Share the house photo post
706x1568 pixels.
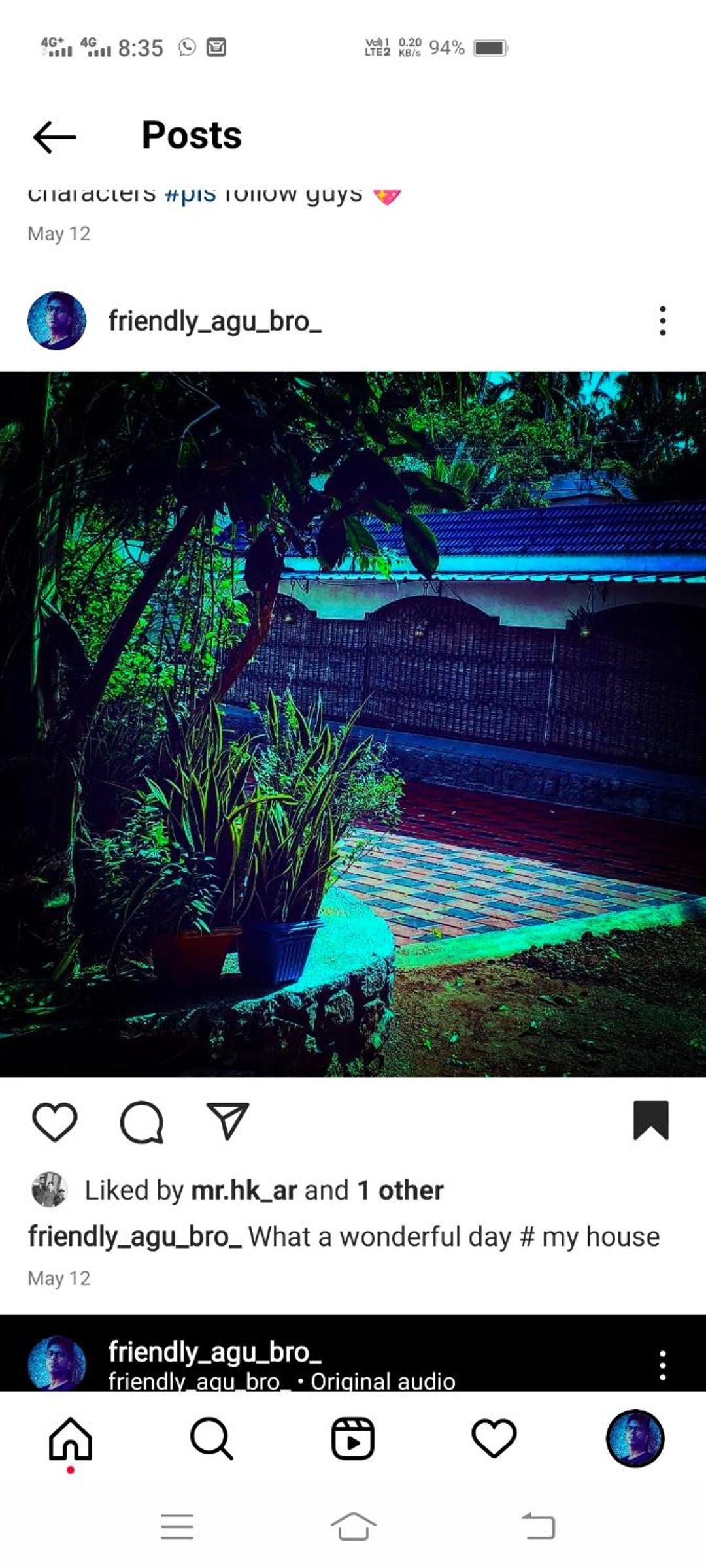[x=227, y=1121]
